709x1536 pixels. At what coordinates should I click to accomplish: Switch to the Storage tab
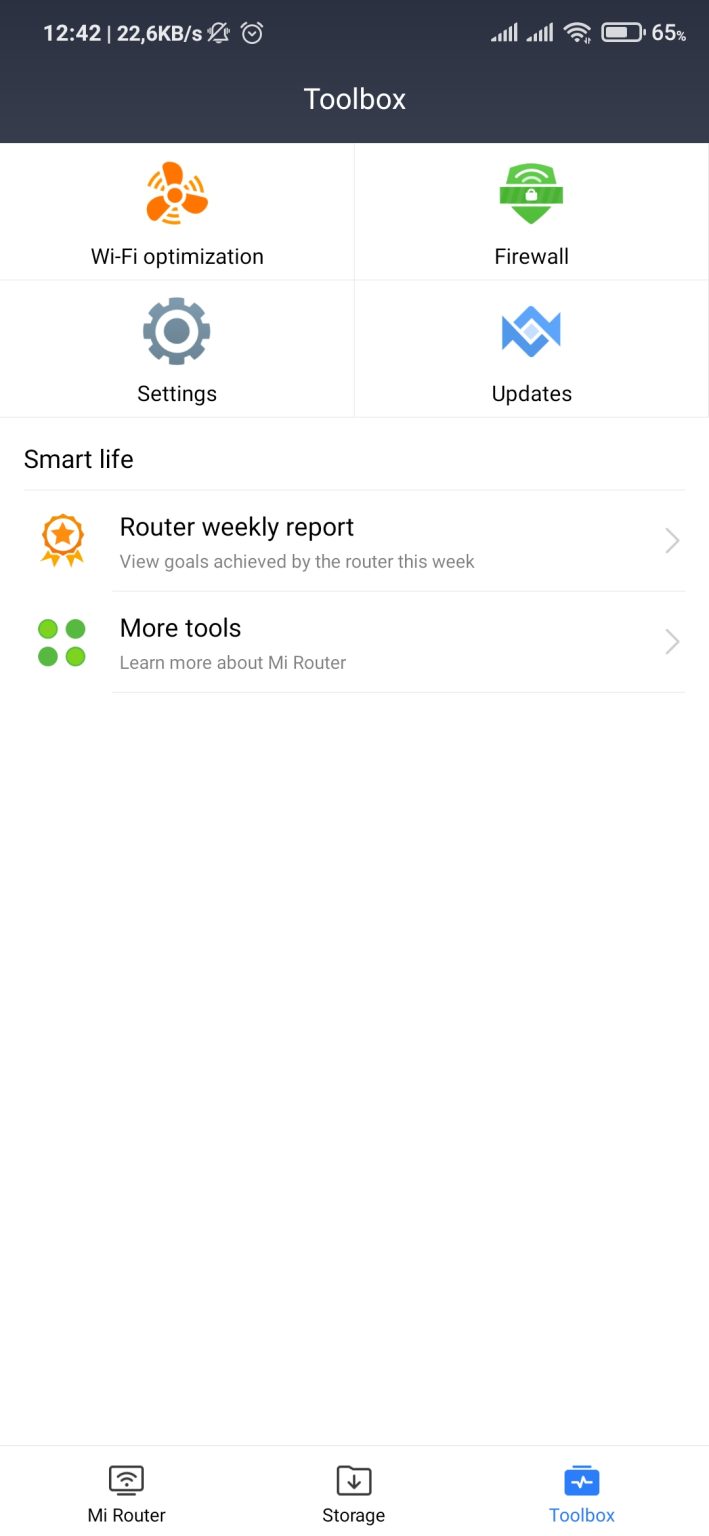[353, 1492]
